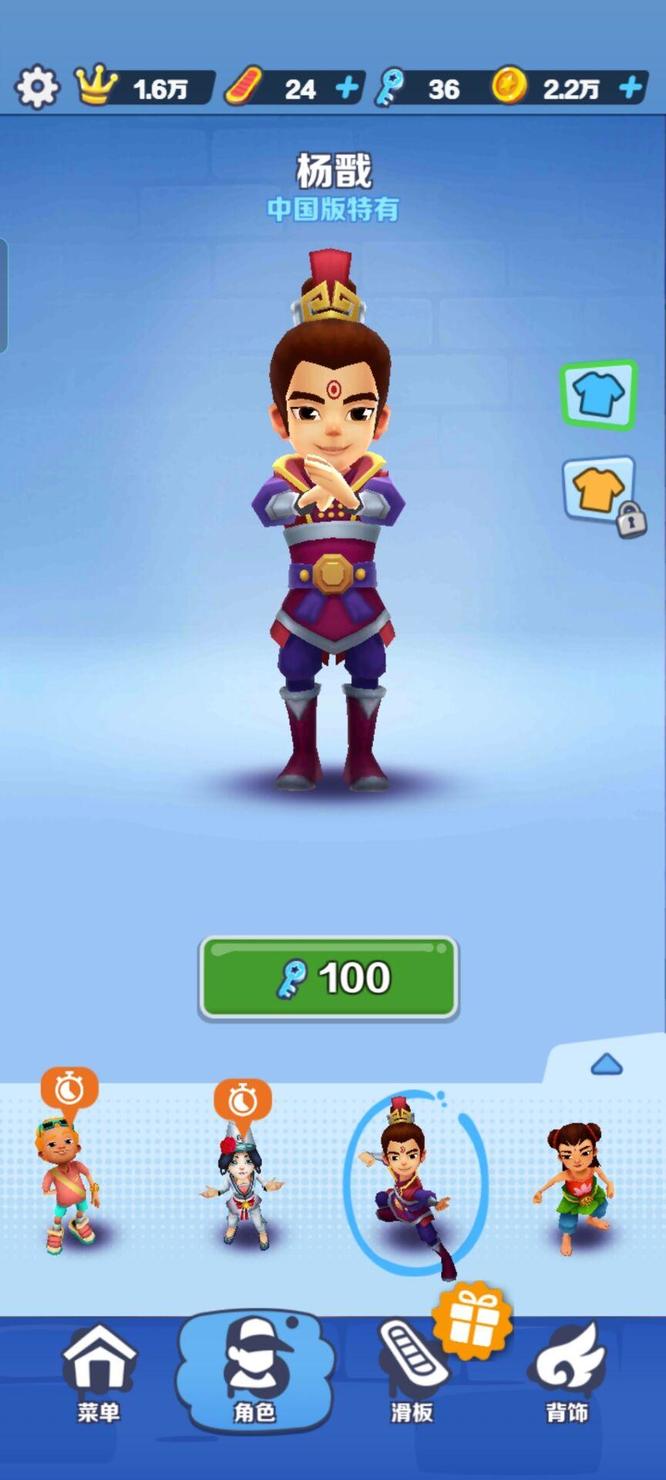
Task: Buy the character for 100 keys
Action: click(x=329, y=978)
